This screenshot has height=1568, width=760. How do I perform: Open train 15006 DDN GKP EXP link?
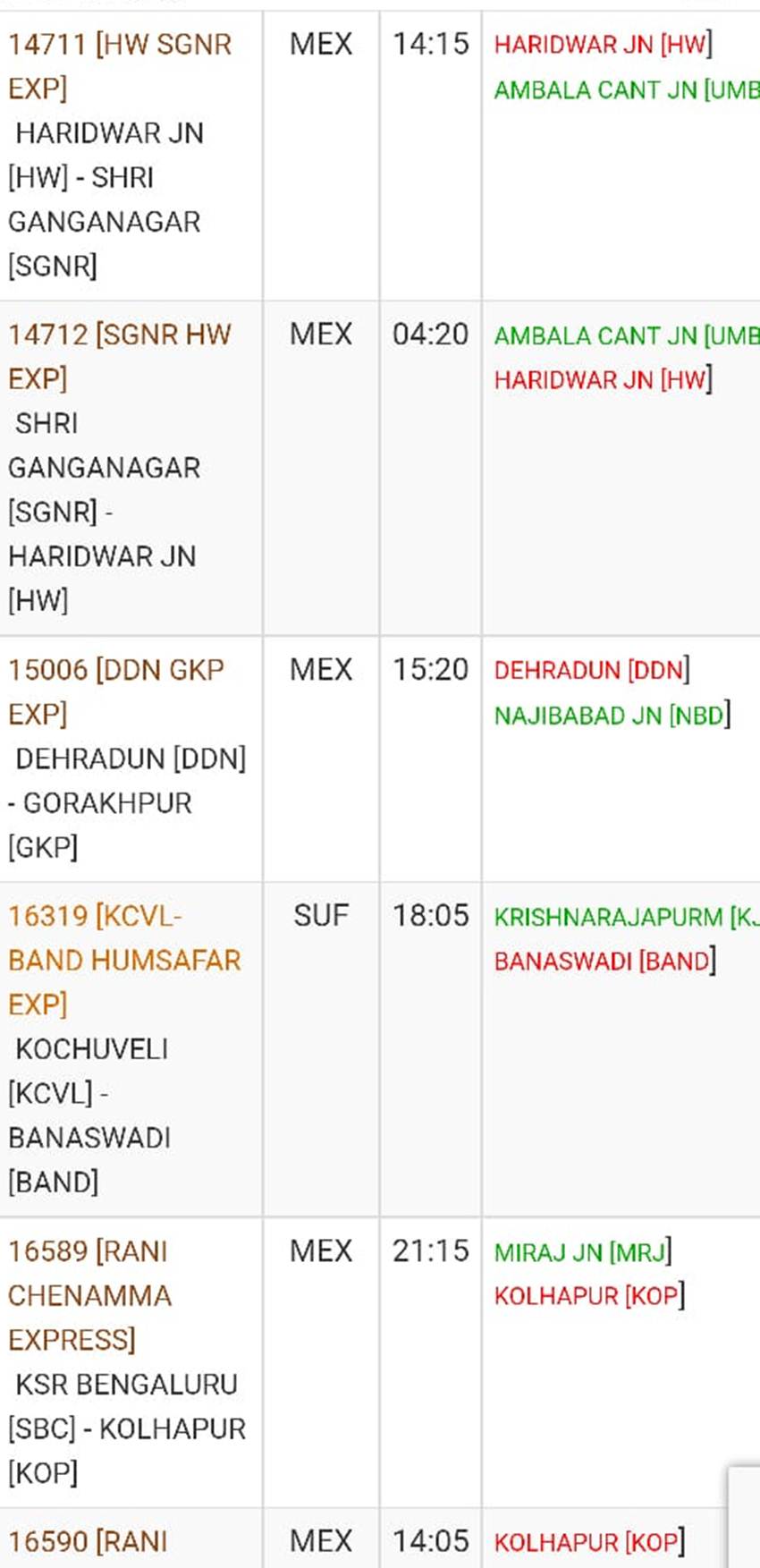pyautogui.click(x=115, y=671)
